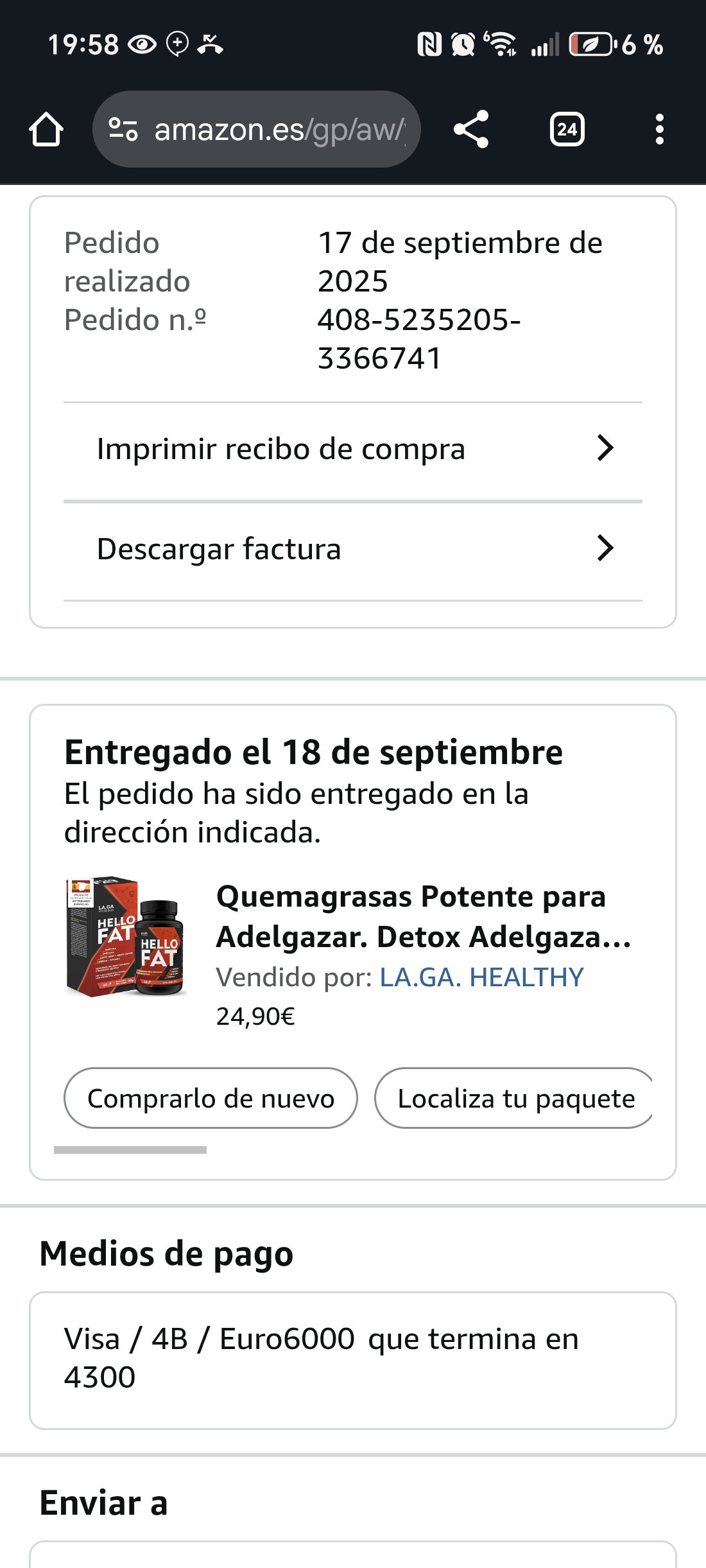Viewport: 706px width, 1568px height.
Task: Tap Comprarlo de nuevo
Action: tap(211, 1098)
